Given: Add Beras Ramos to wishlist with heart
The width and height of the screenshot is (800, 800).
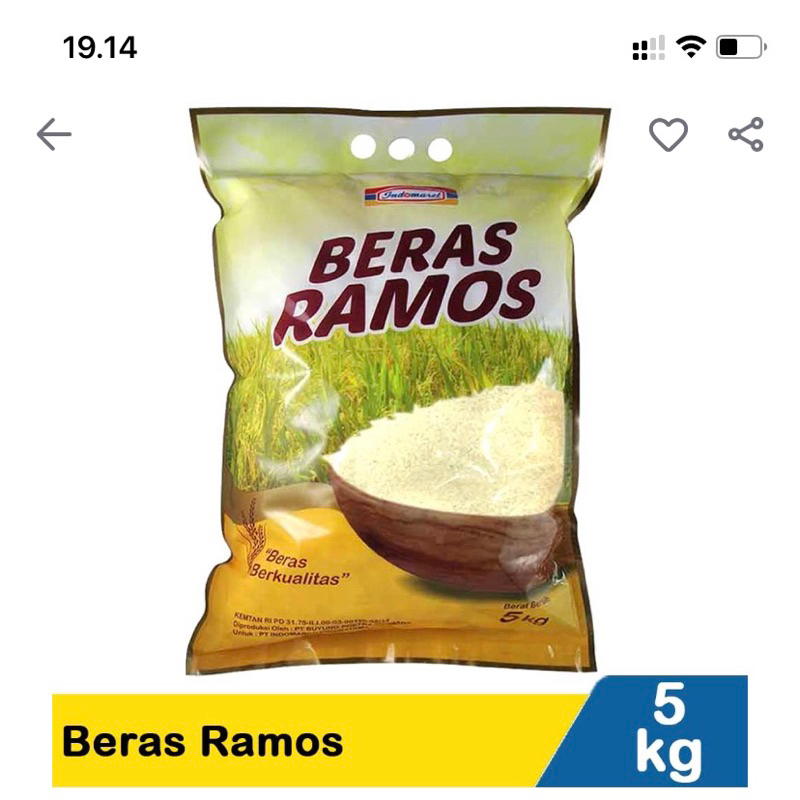Looking at the screenshot, I should (668, 135).
